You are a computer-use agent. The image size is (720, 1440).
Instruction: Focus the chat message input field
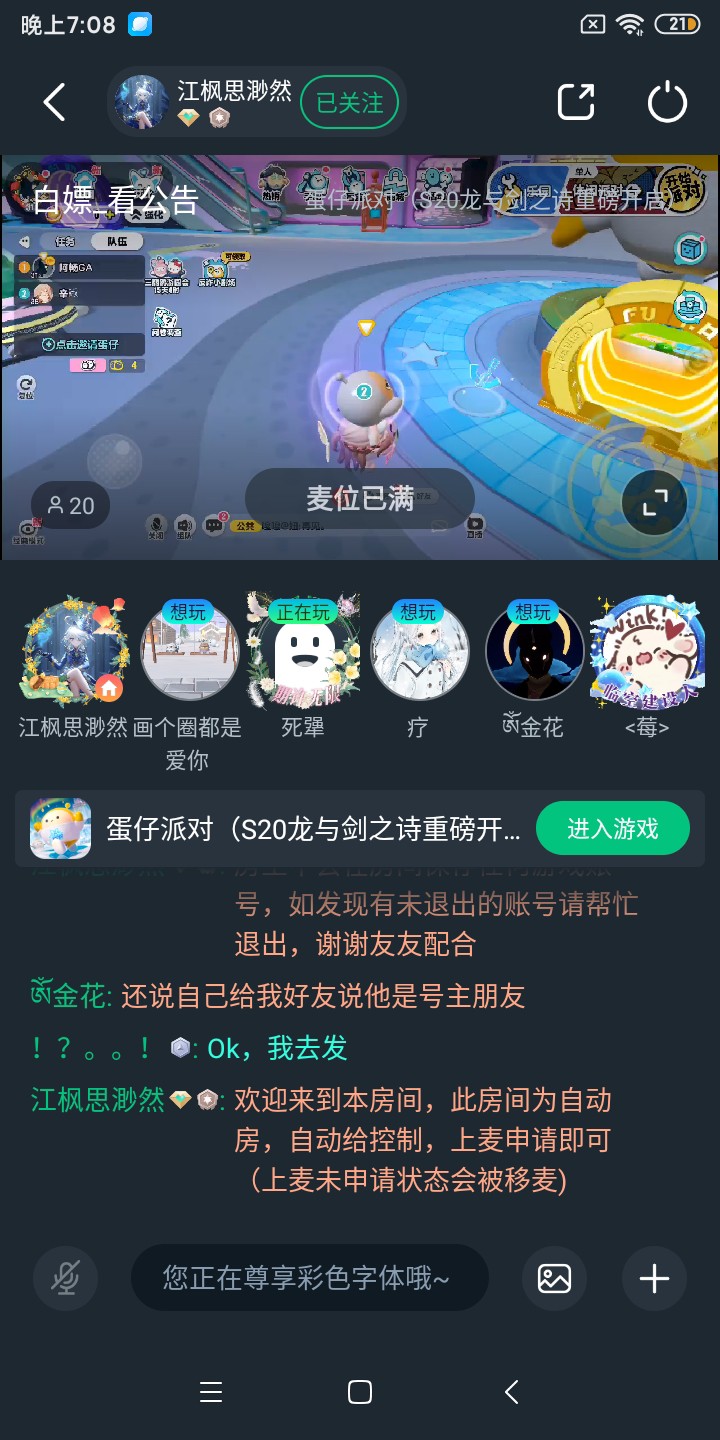click(x=309, y=1278)
